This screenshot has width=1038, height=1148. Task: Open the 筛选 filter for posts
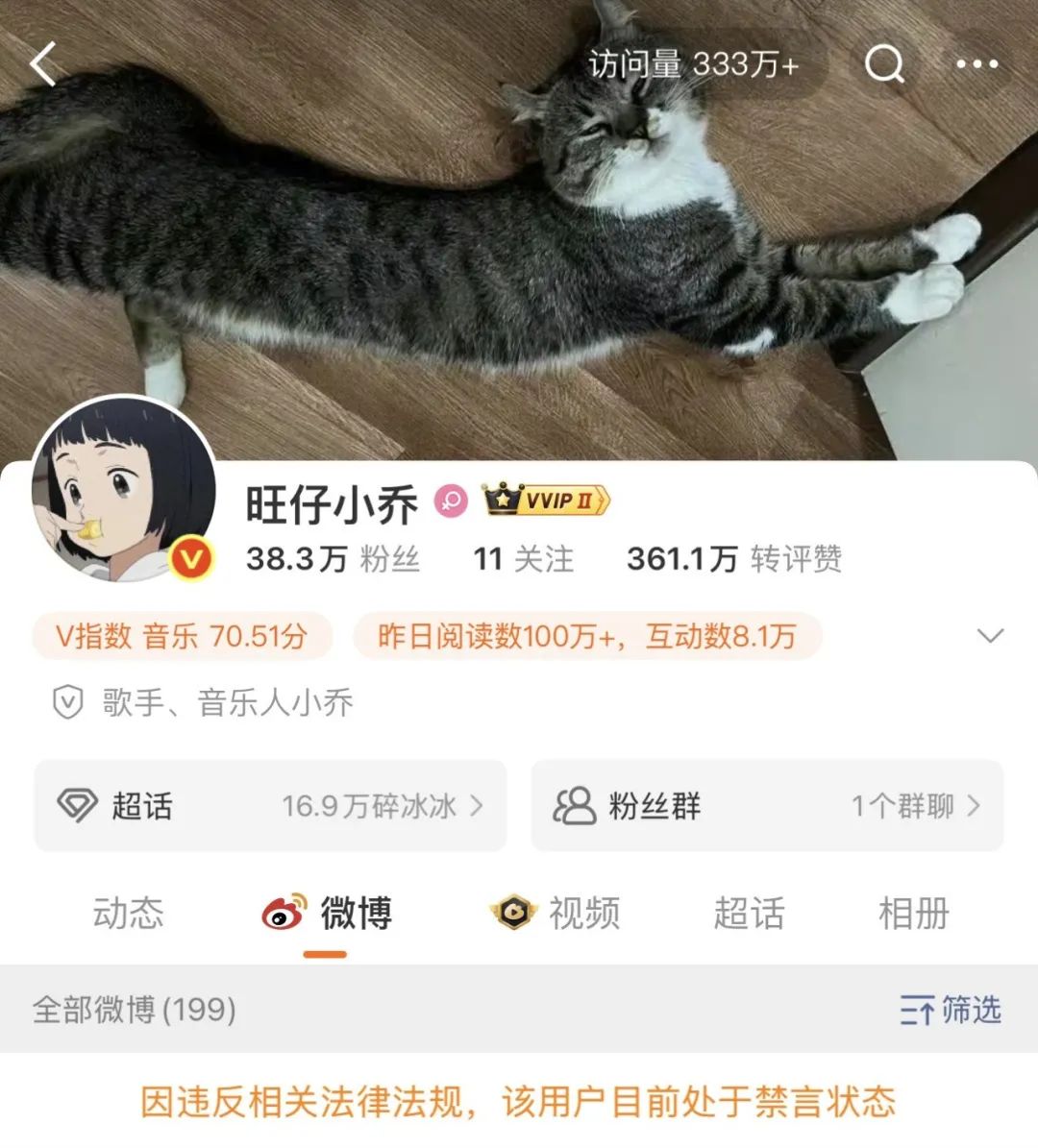click(950, 1010)
